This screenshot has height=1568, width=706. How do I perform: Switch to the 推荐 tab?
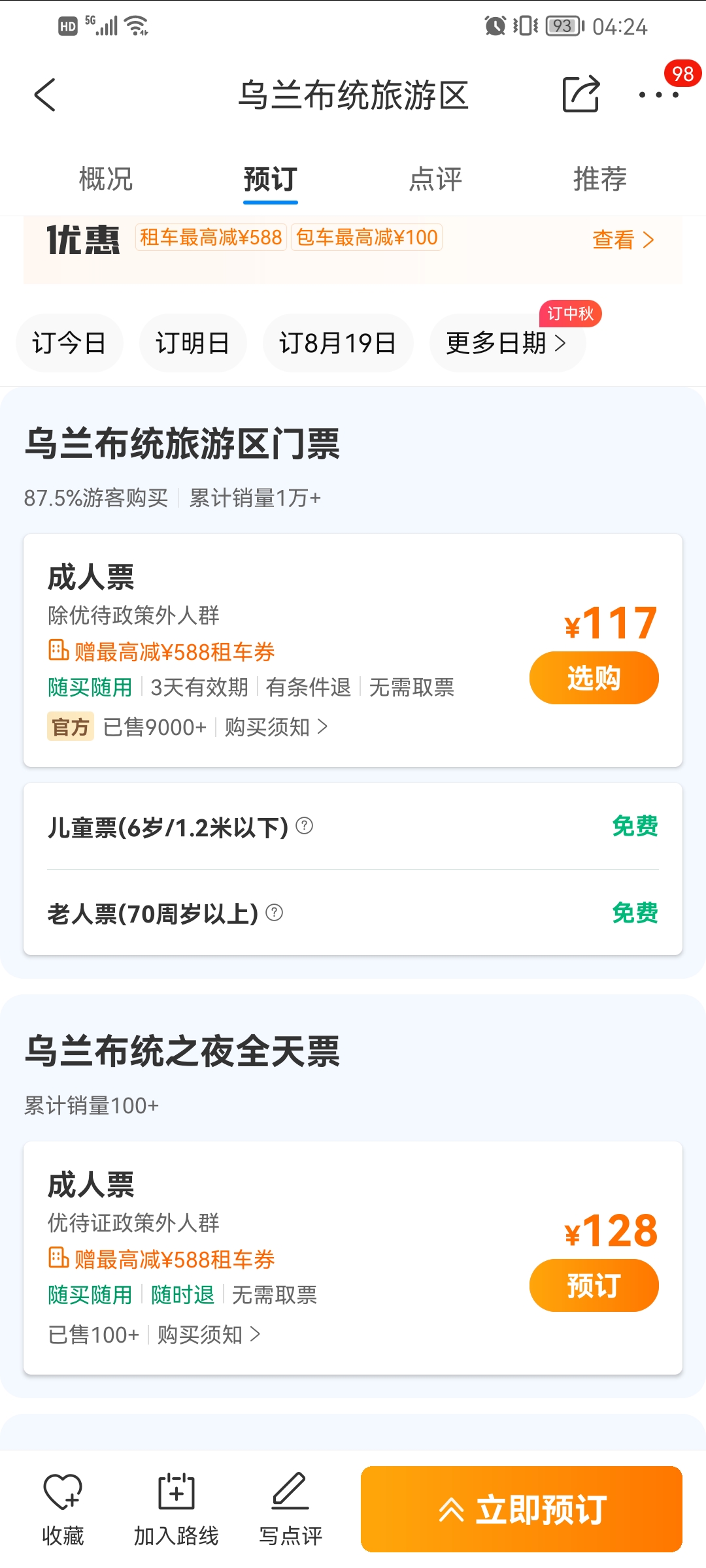600,179
